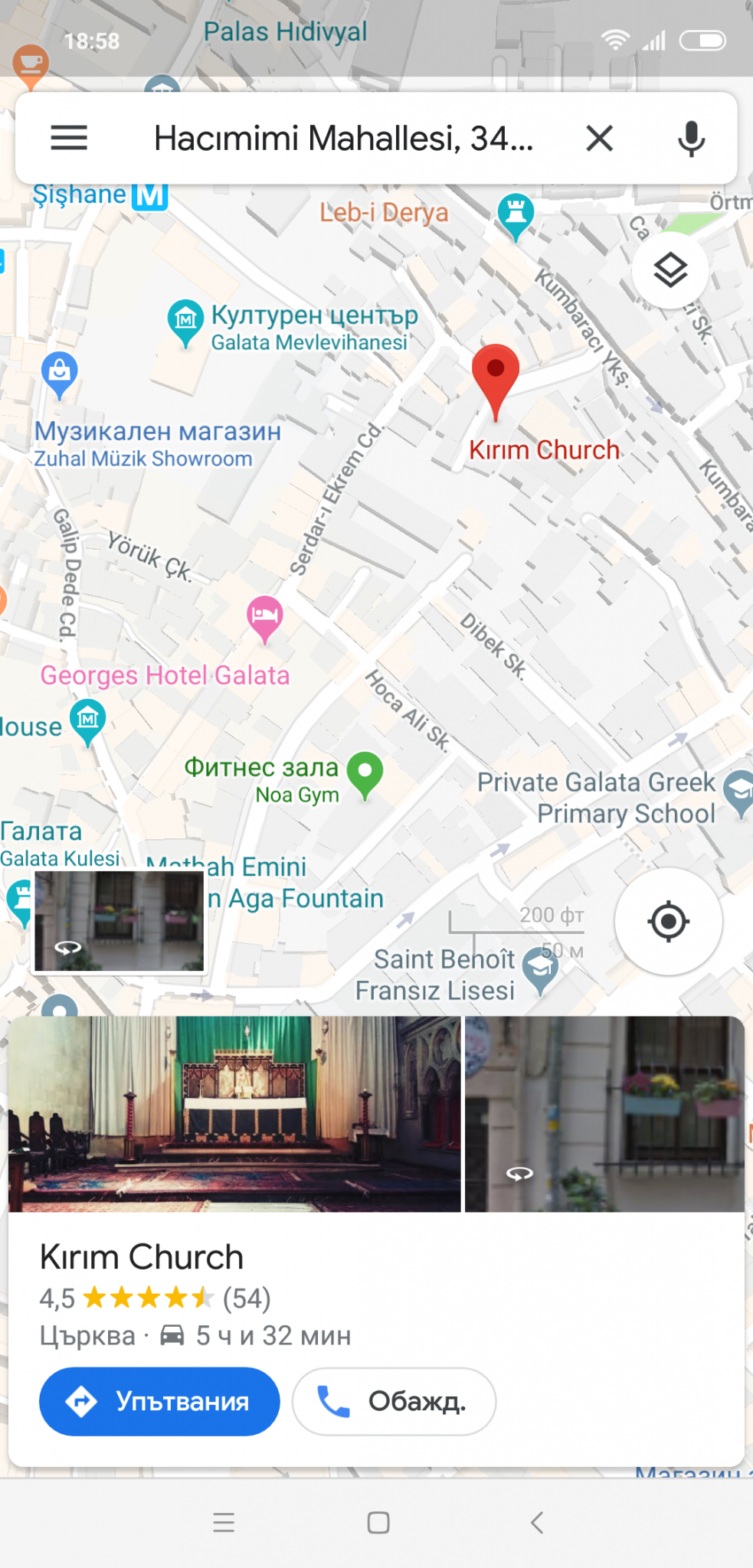View the church interior altar photo
Image resolution: width=753 pixels, height=1568 pixels.
[x=234, y=1114]
